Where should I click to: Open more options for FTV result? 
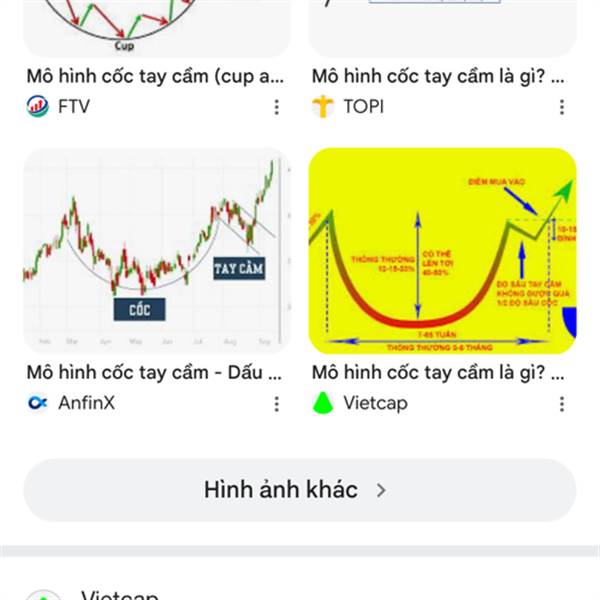(x=277, y=107)
